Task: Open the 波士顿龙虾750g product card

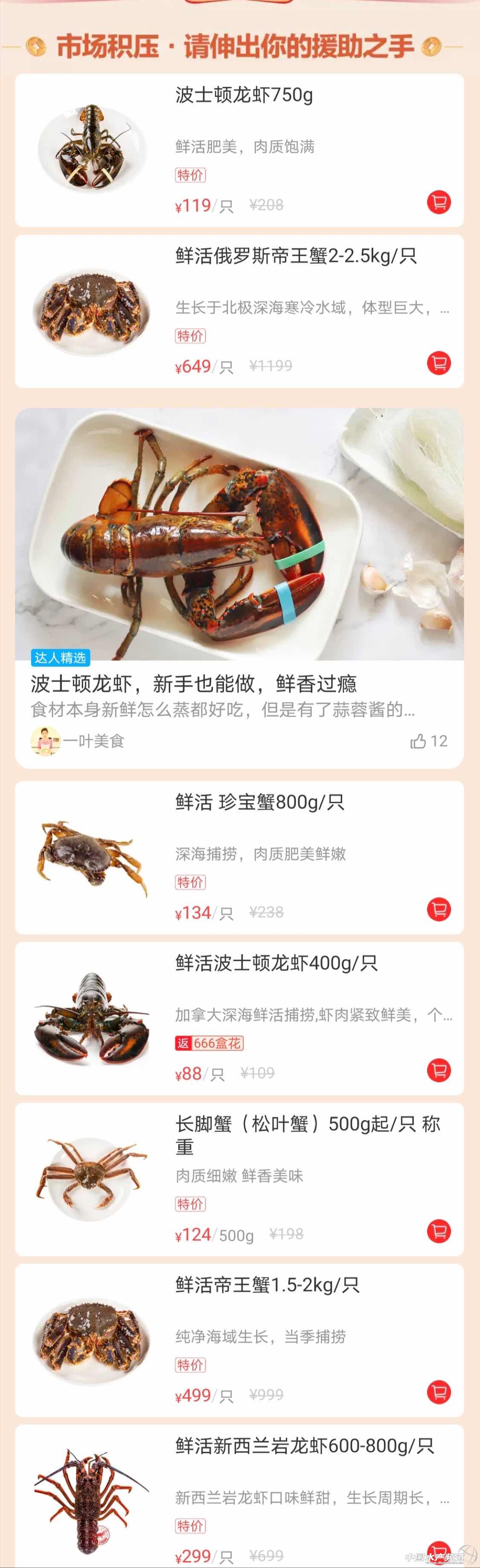Action: 243,95
